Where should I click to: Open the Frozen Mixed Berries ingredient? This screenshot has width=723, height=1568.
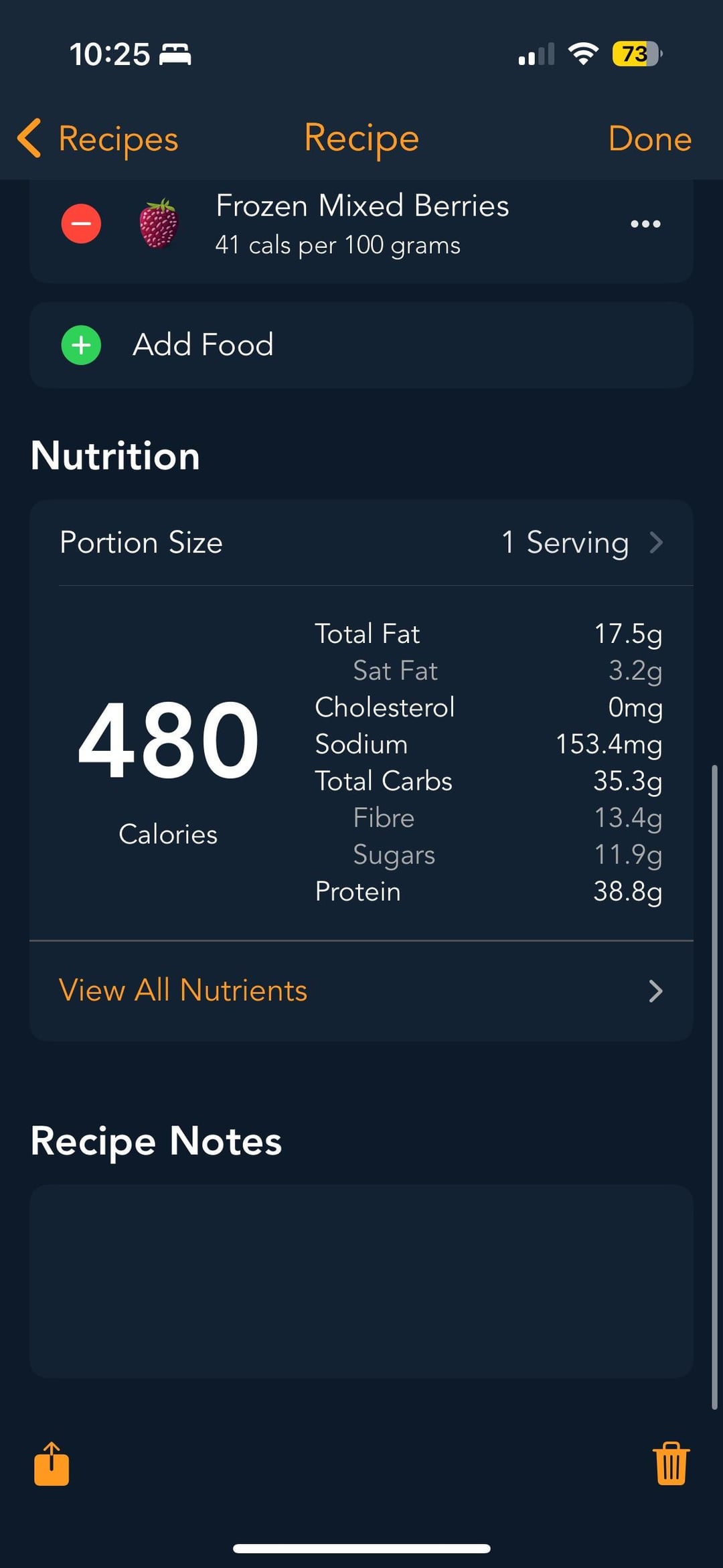(x=361, y=224)
